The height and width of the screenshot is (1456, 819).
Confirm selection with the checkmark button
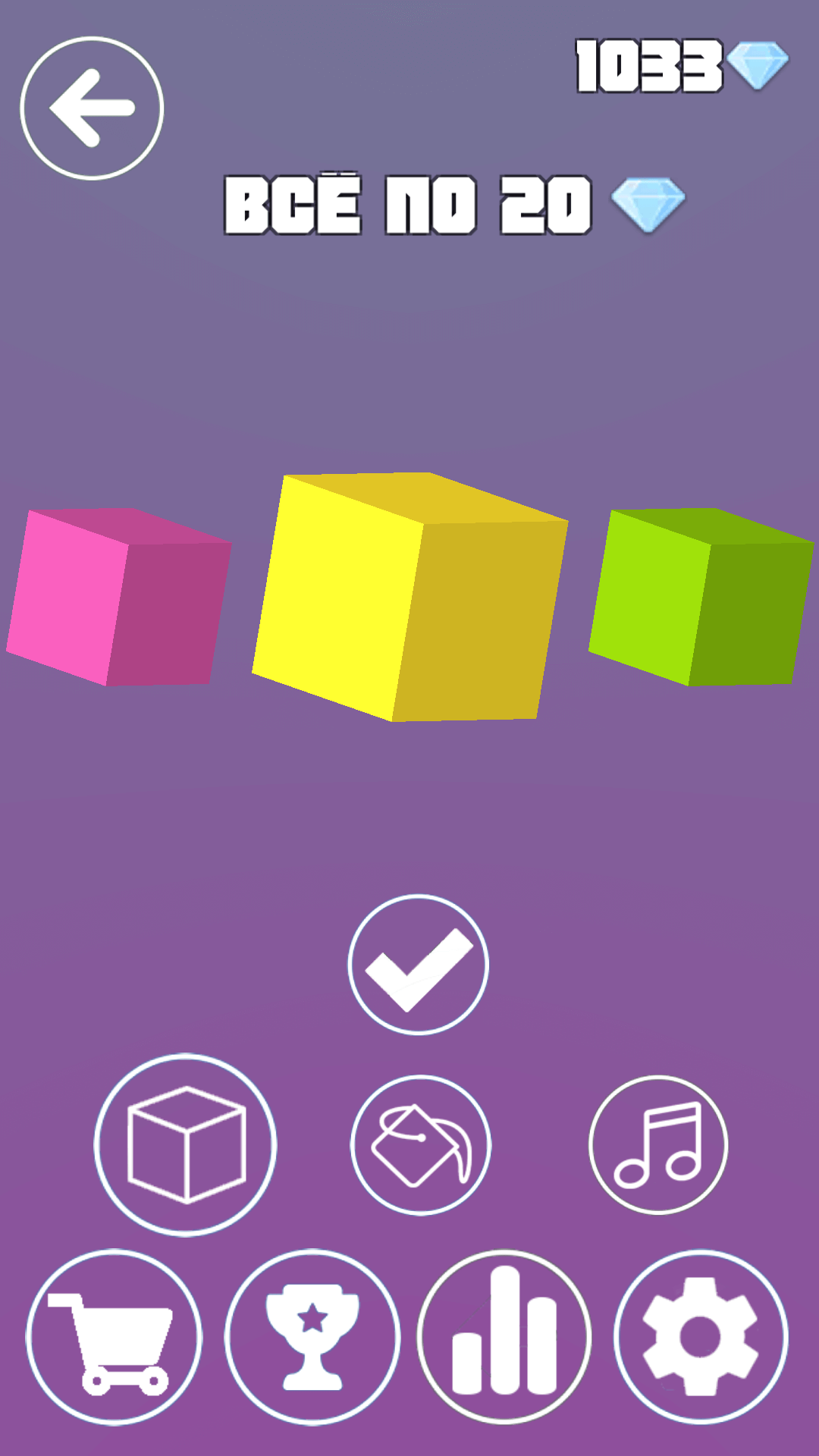point(419,965)
